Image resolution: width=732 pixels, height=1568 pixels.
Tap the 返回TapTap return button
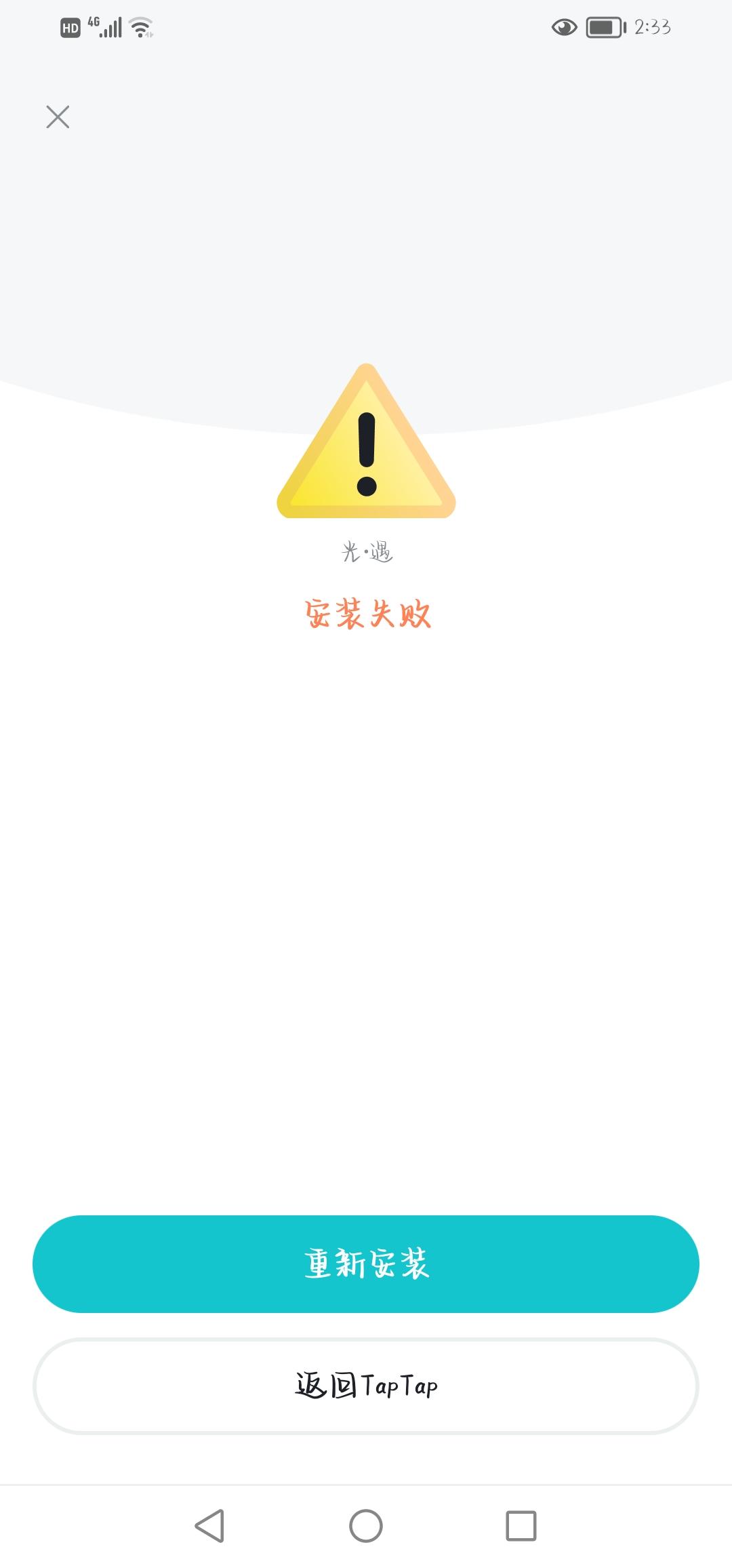pyautogui.click(x=366, y=1386)
